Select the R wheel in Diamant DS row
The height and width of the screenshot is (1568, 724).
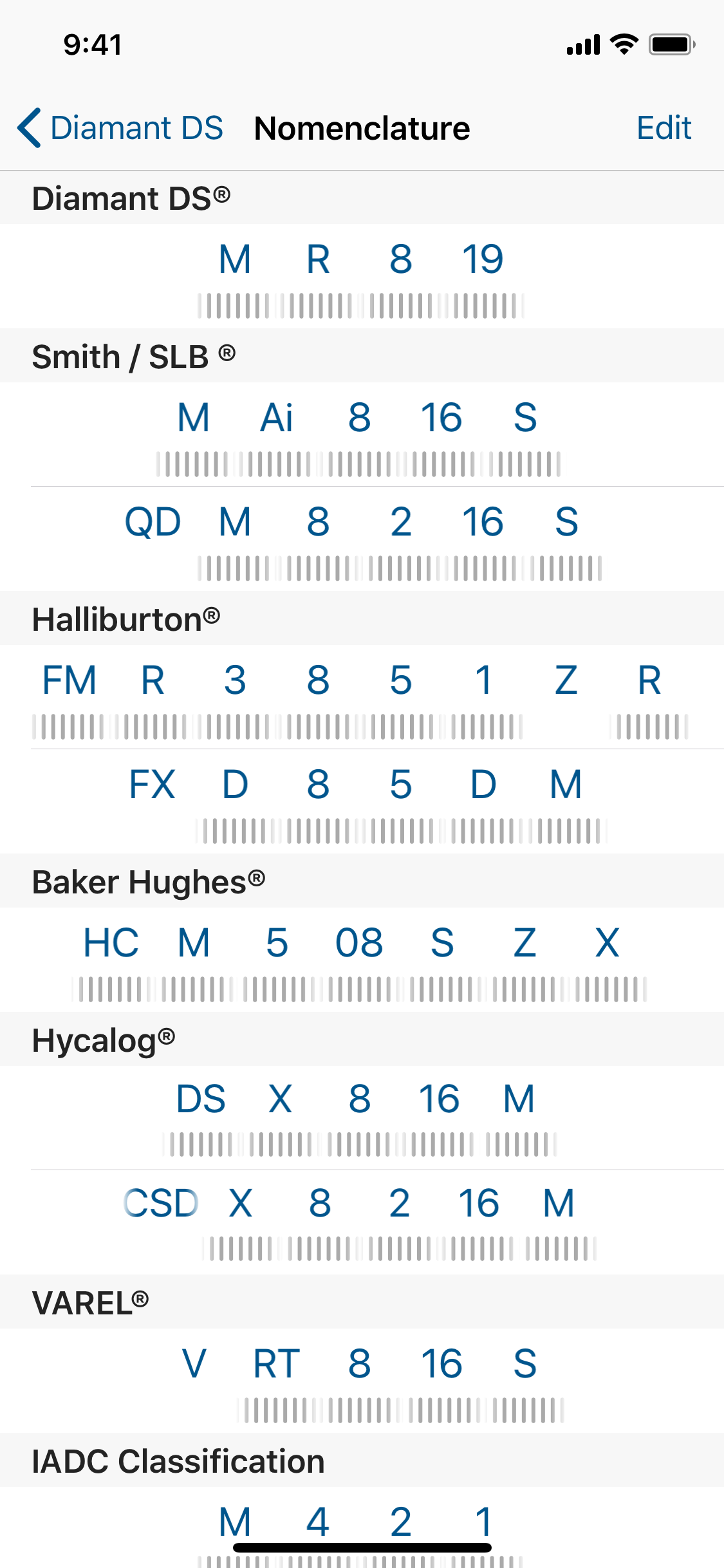(x=317, y=260)
